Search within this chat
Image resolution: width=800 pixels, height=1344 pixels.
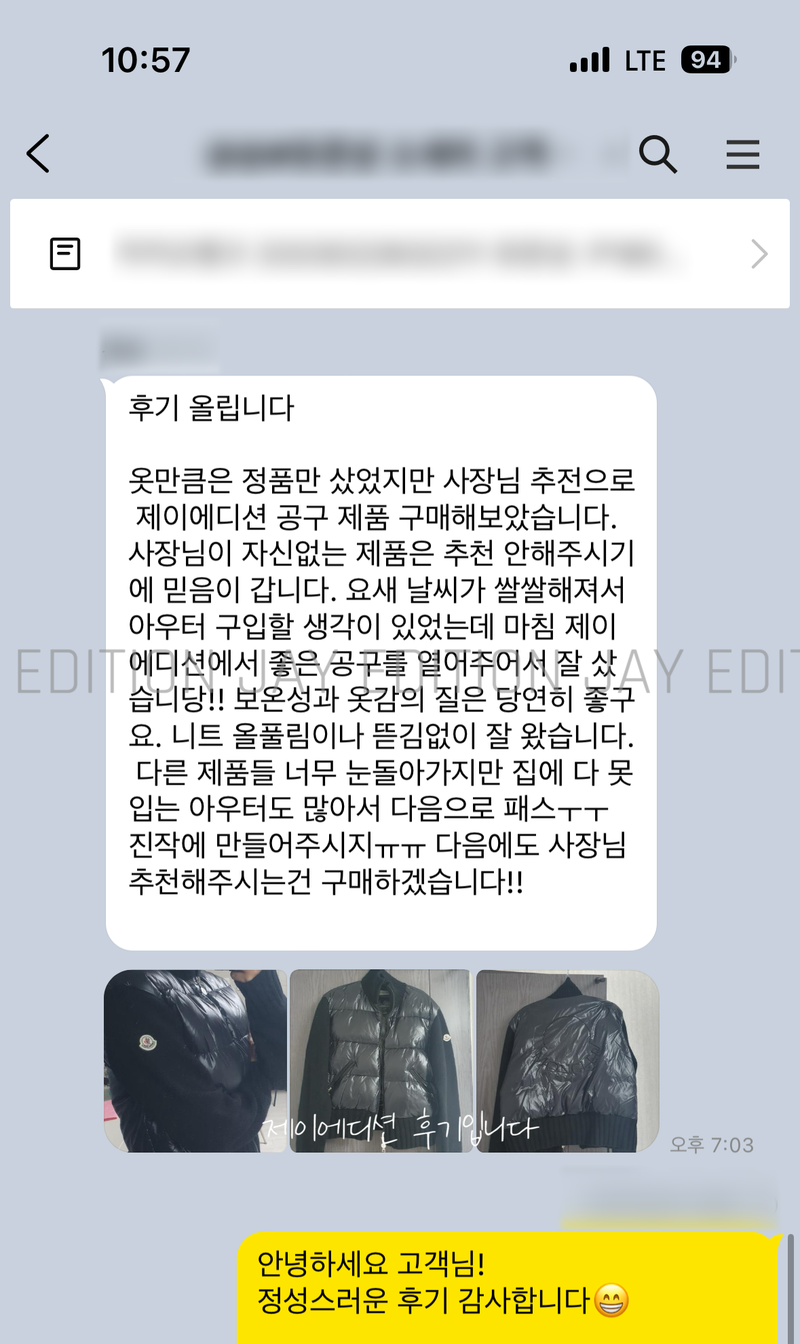(657, 154)
